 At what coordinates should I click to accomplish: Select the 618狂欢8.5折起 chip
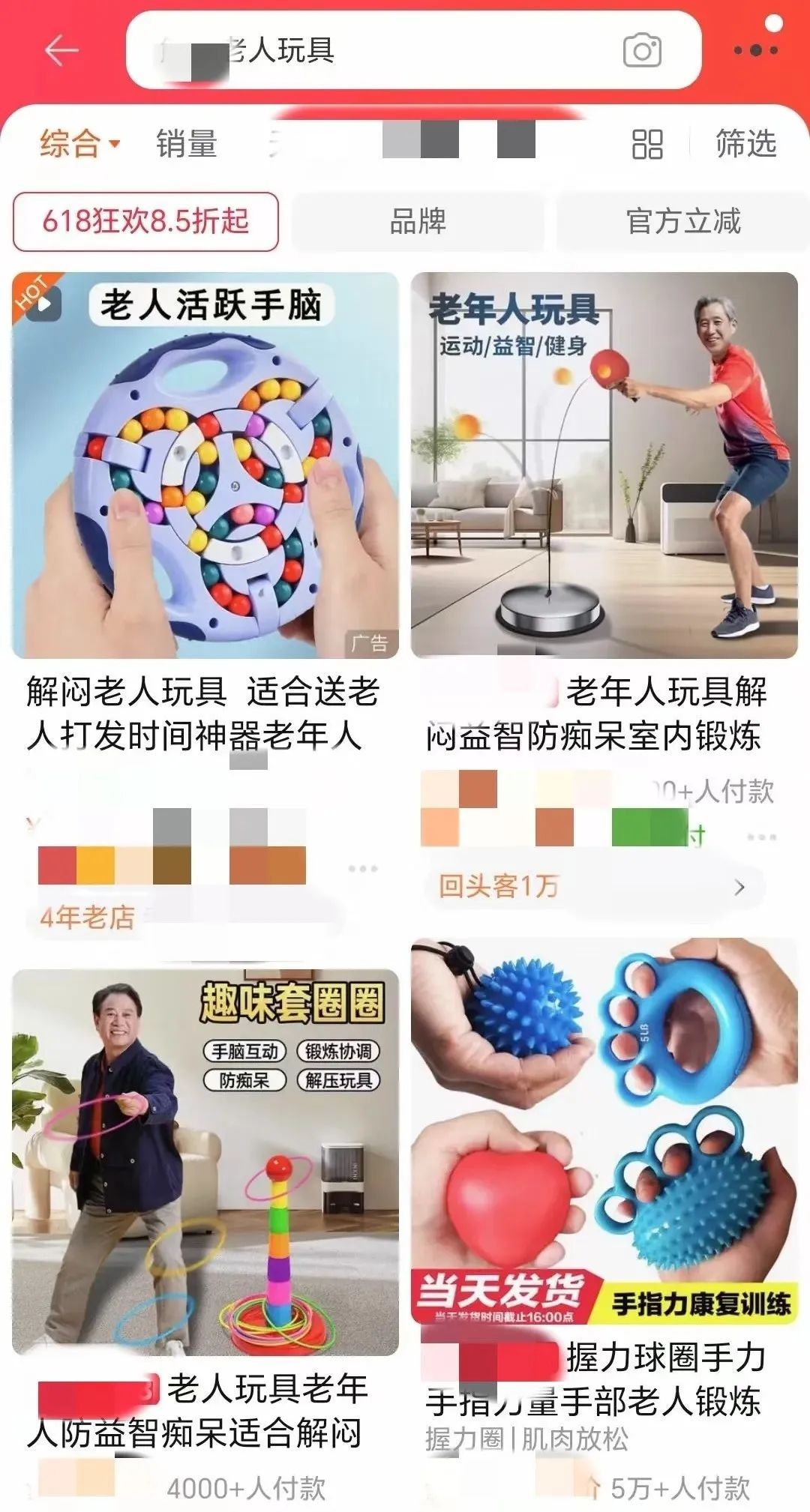pyautogui.click(x=145, y=222)
